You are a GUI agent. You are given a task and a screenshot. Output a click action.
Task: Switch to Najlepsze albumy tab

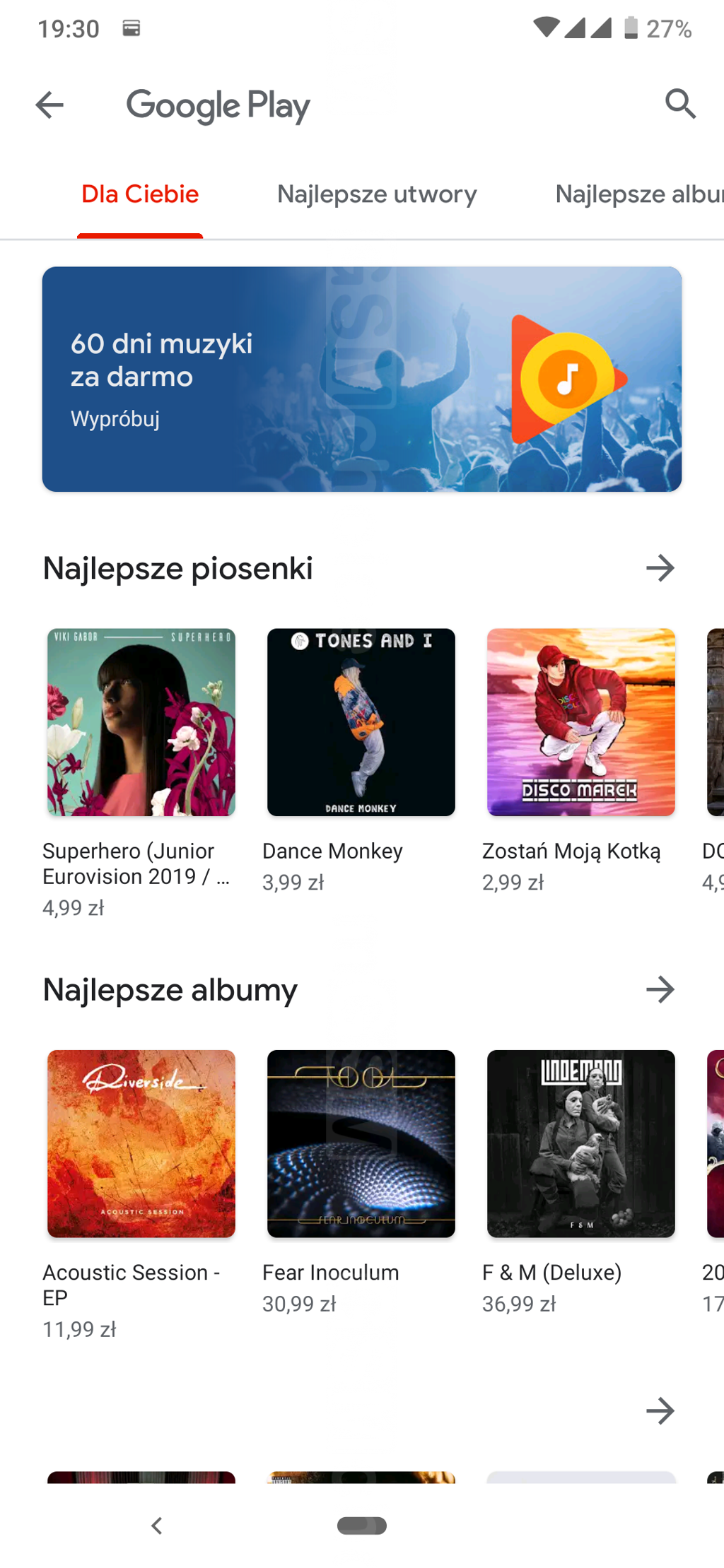pyautogui.click(x=636, y=194)
